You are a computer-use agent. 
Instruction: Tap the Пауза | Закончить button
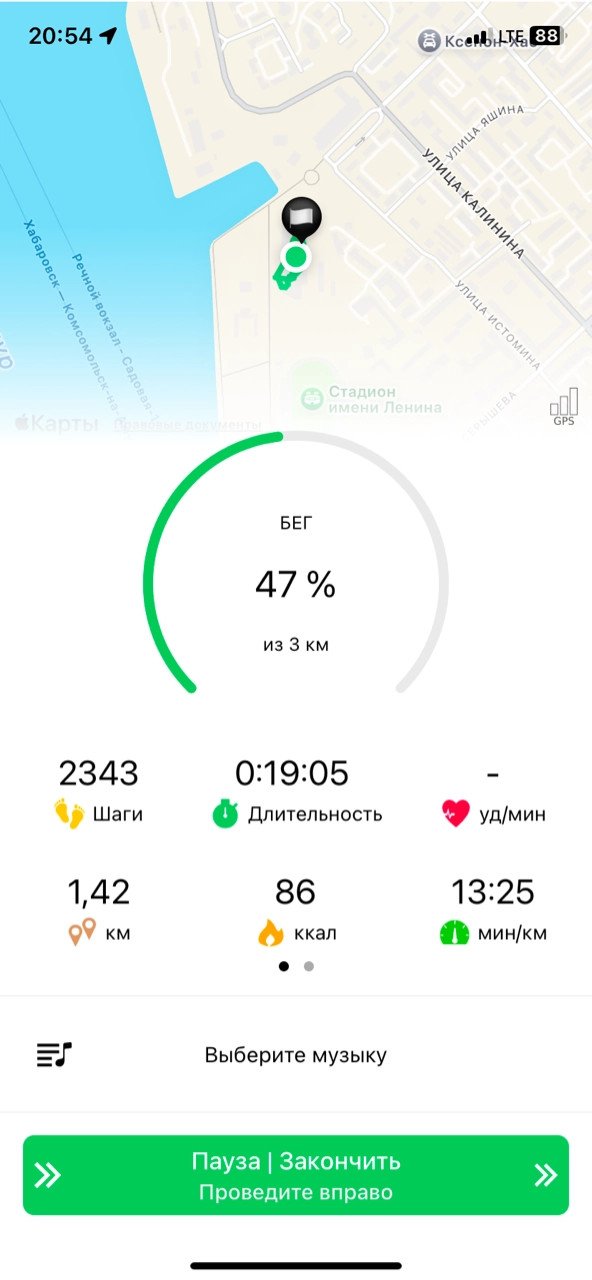(x=296, y=1175)
